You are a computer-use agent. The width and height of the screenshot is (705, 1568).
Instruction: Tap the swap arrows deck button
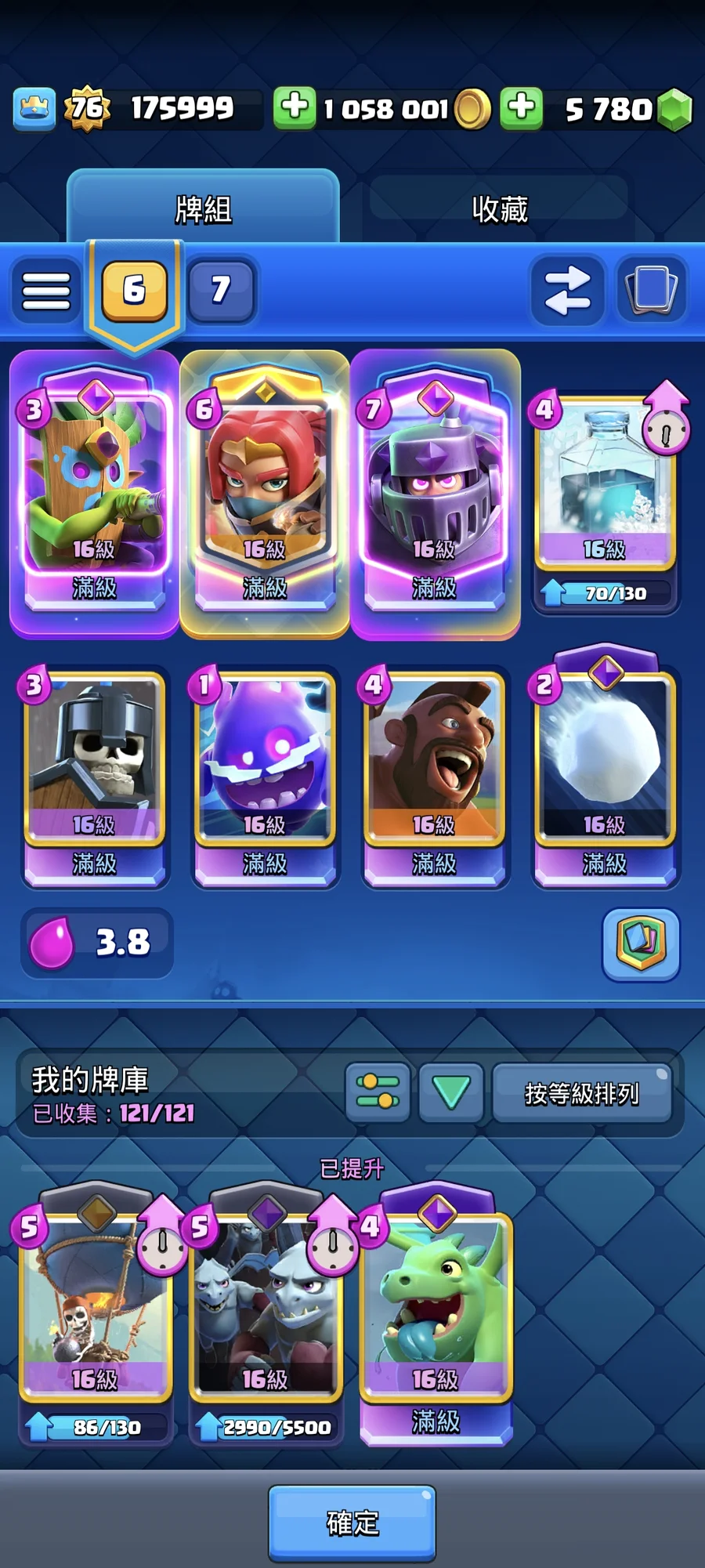click(x=567, y=290)
